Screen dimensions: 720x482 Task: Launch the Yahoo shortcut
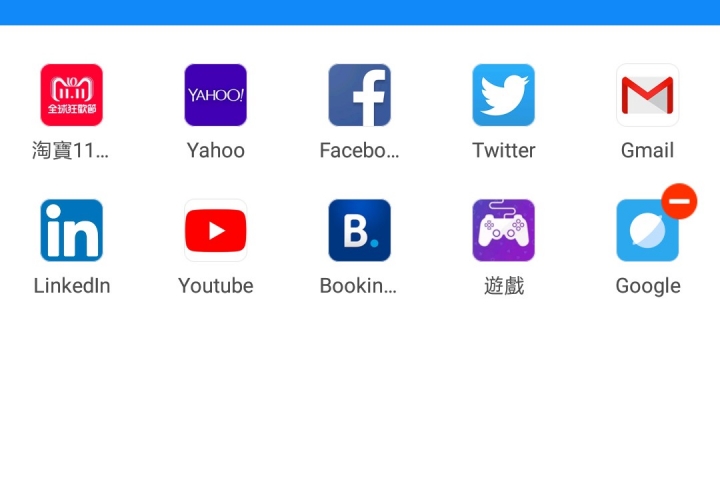tap(215, 95)
